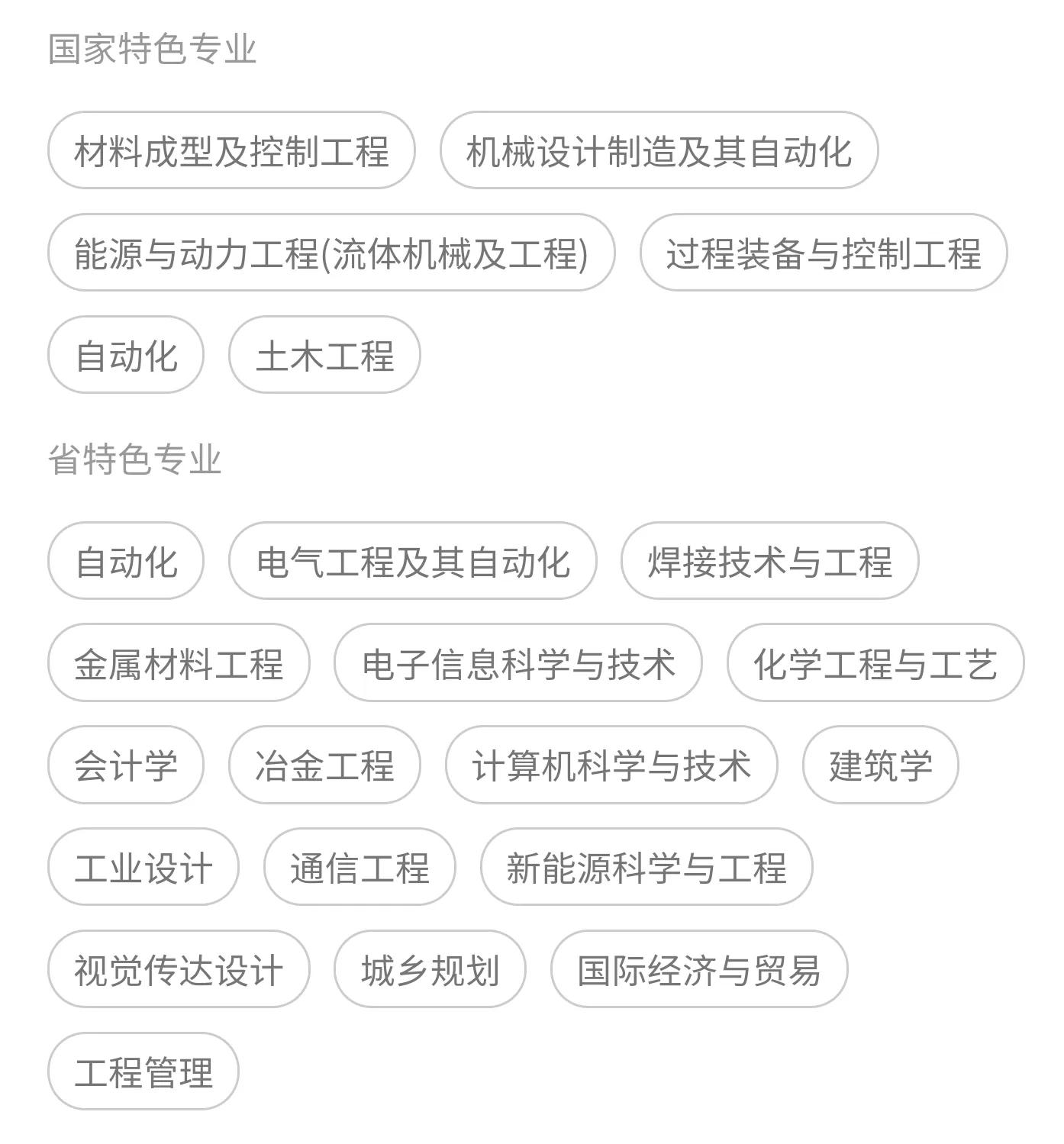The width and height of the screenshot is (1064, 1144).
Task: Click the 会计学 pill
Action: click(126, 765)
